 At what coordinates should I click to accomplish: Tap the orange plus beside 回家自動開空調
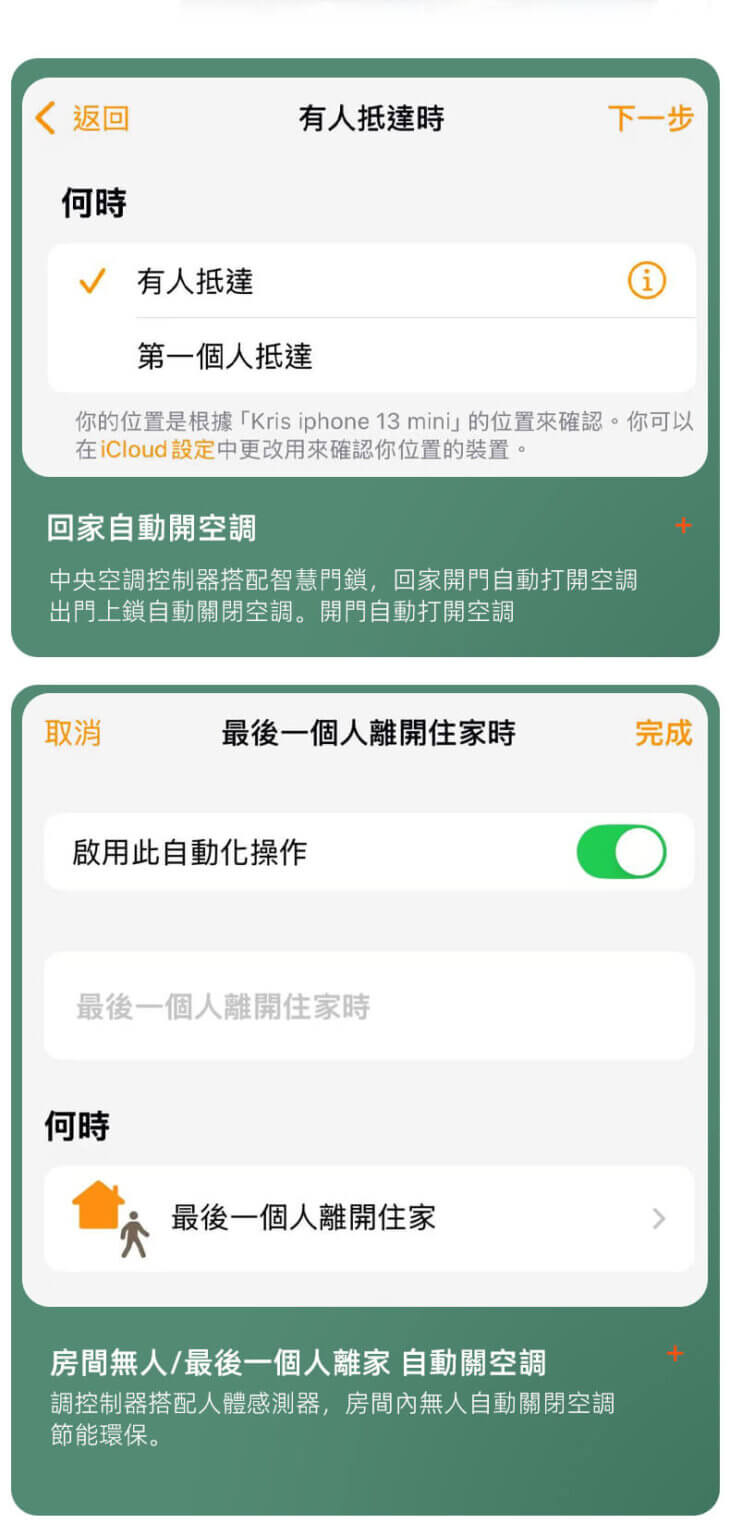tap(684, 525)
